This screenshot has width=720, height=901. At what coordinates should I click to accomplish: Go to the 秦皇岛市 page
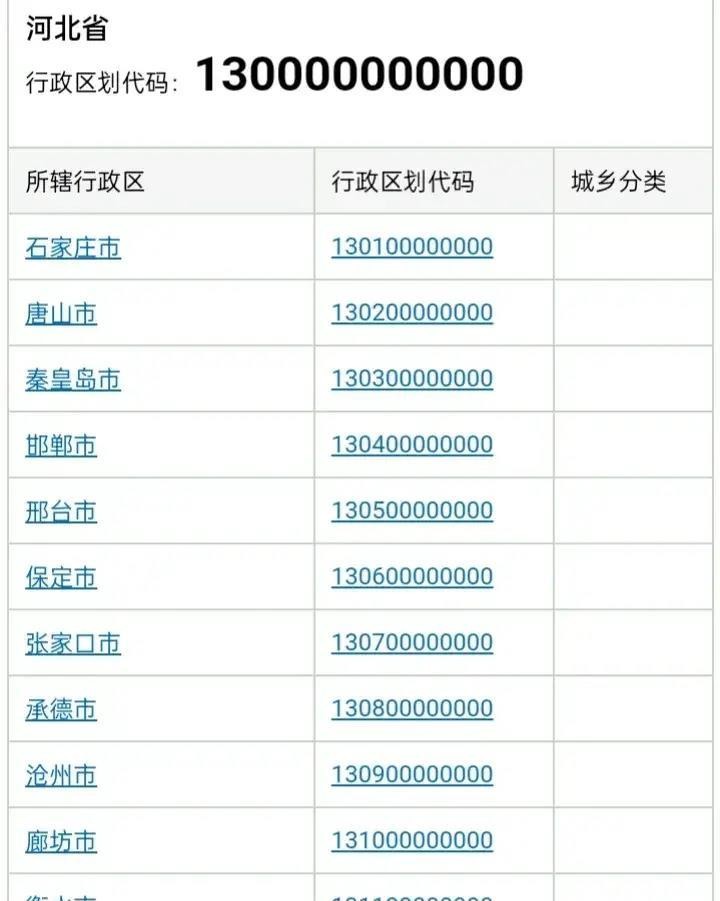coord(73,380)
